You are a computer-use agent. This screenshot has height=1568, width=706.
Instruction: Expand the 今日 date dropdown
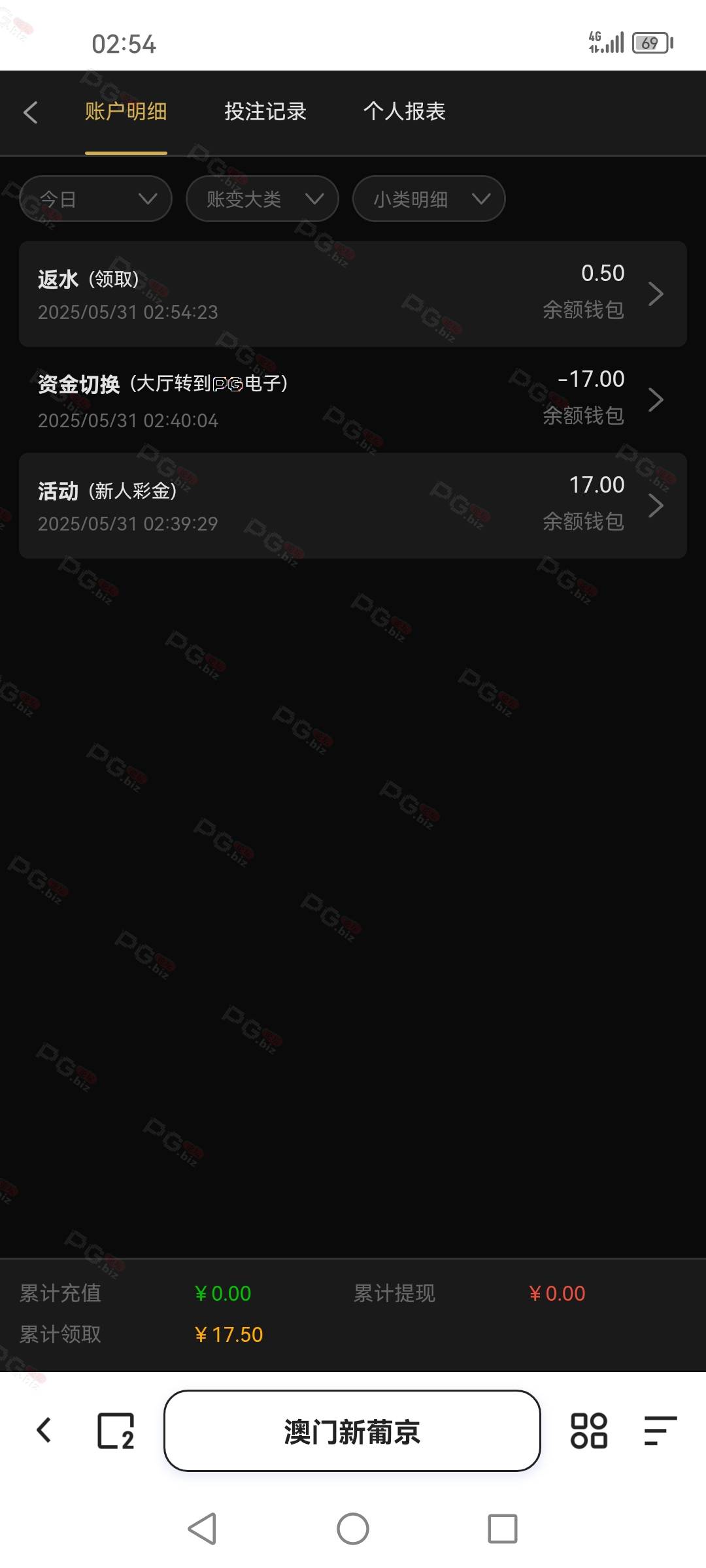tap(95, 199)
